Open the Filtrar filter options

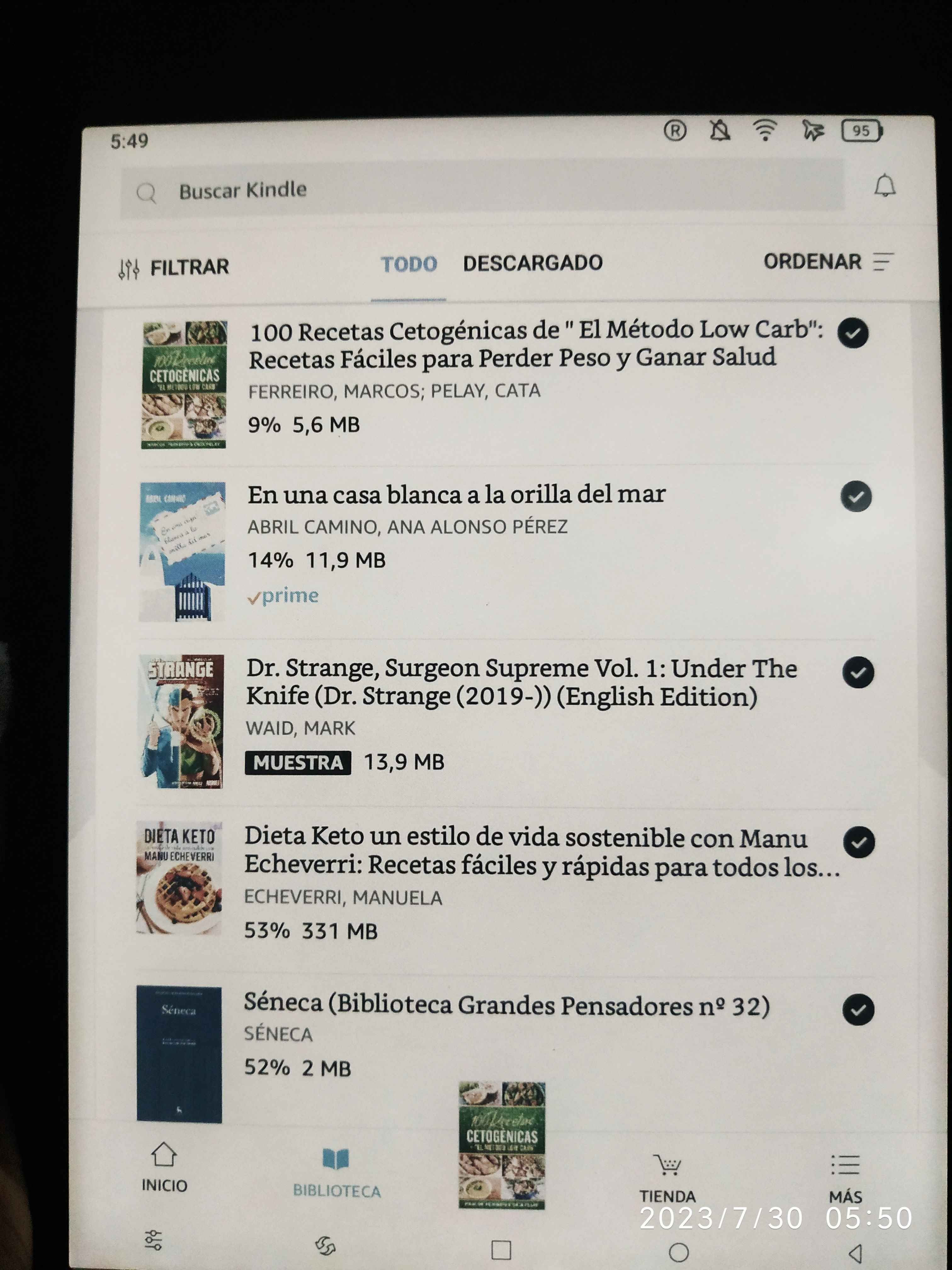pyautogui.click(x=174, y=267)
